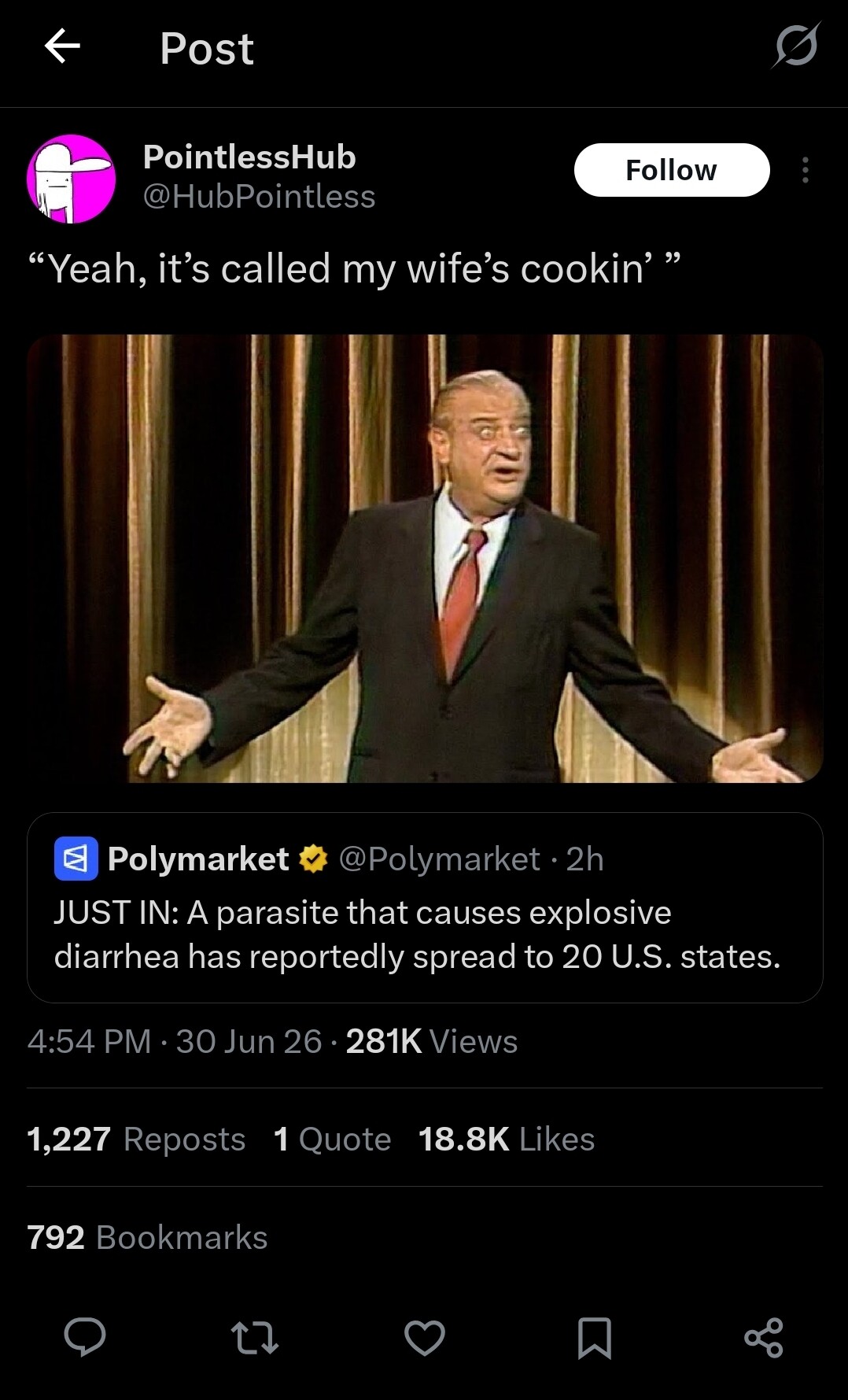View the 18.8K Likes list
The height and width of the screenshot is (1400, 848).
click(507, 1139)
